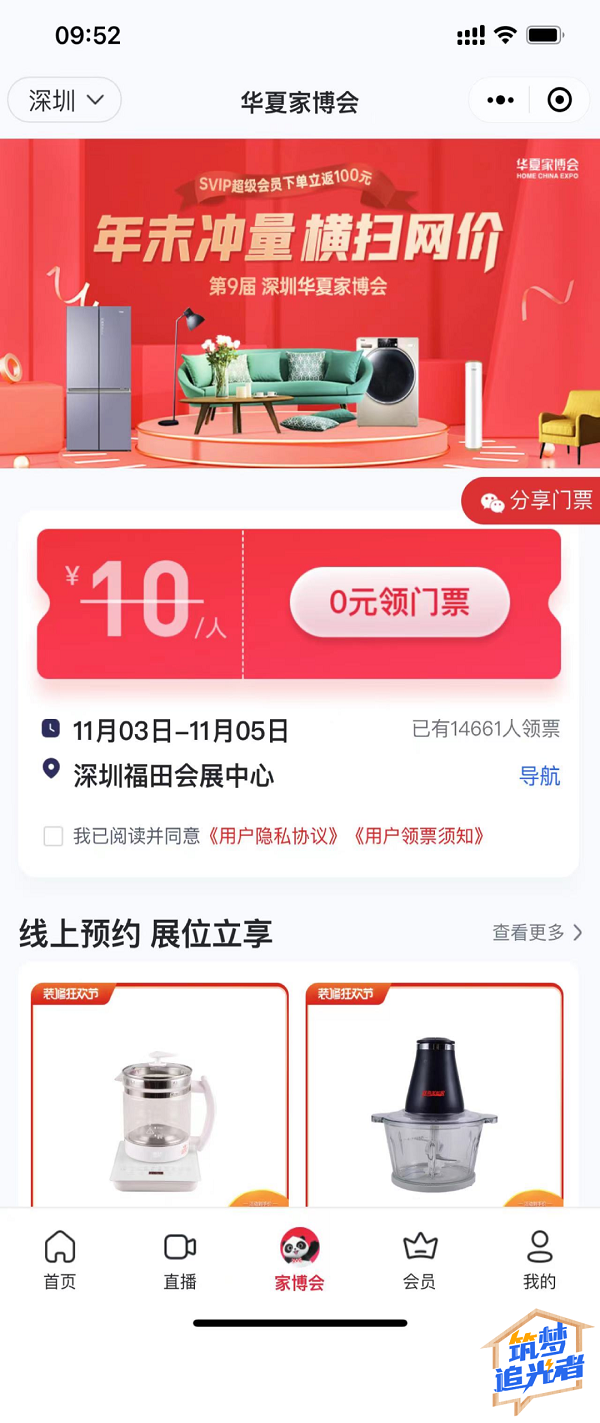Check the agreement checkbox 我已阅读并同意
Viewport: 600px width, 1423px height.
[53, 836]
